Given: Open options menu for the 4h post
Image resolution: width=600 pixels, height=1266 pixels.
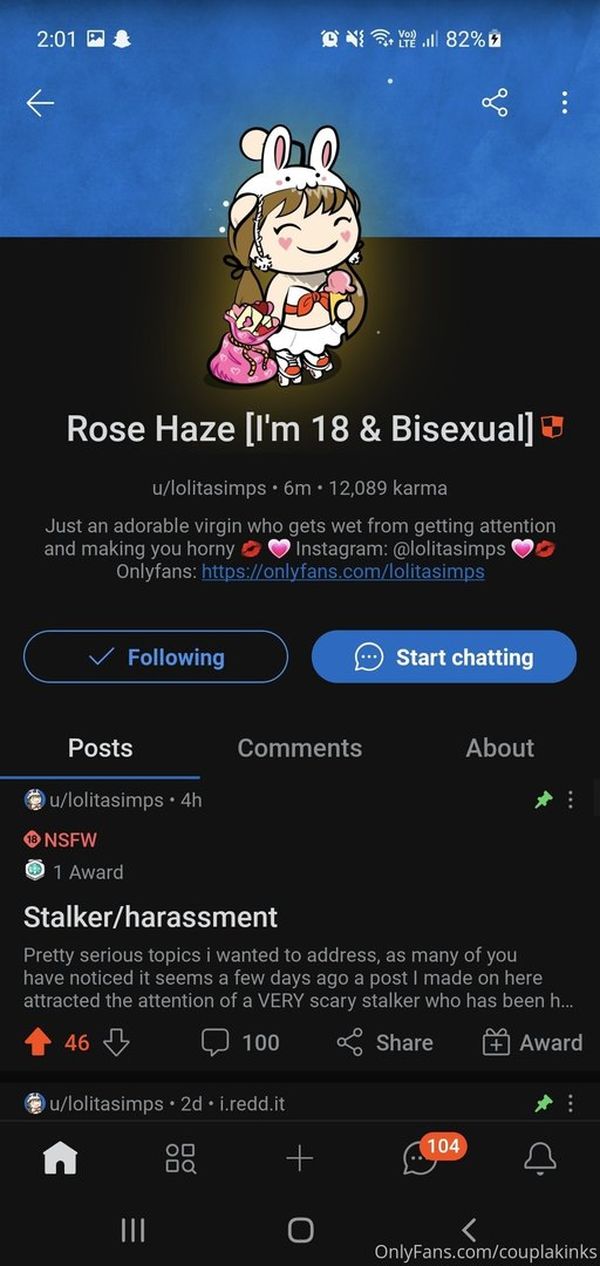Looking at the screenshot, I should tap(571, 800).
